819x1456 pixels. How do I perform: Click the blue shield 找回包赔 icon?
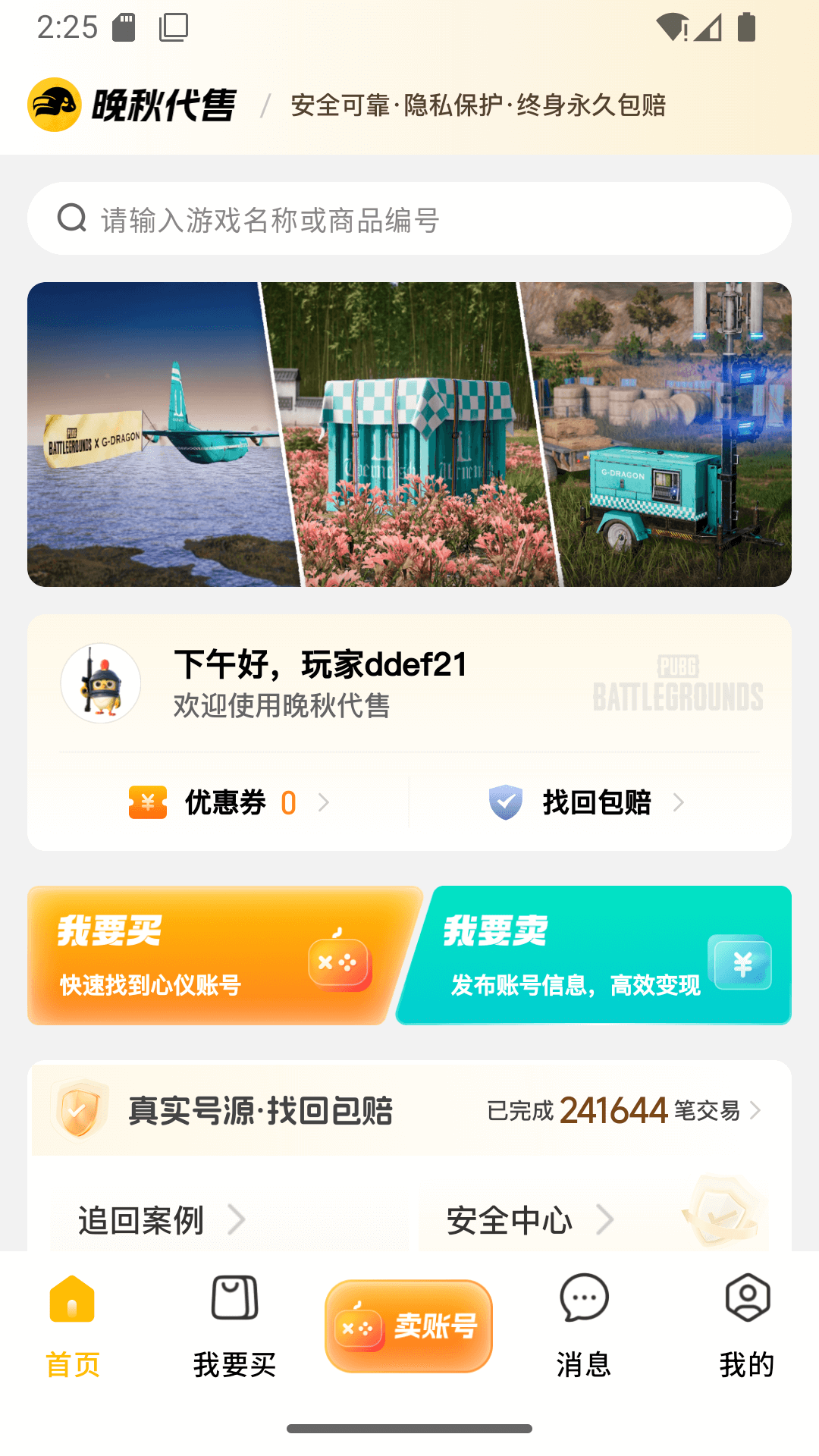point(506,802)
